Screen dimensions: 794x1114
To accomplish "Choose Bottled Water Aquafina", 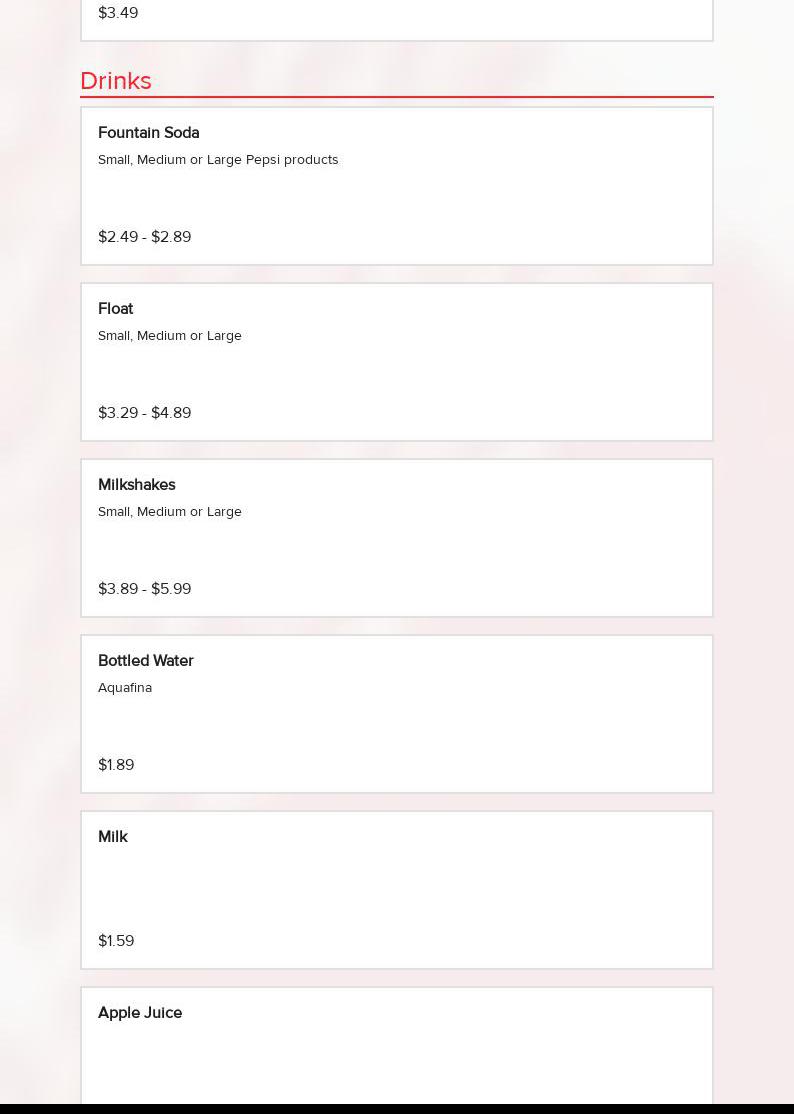I will point(396,714).
